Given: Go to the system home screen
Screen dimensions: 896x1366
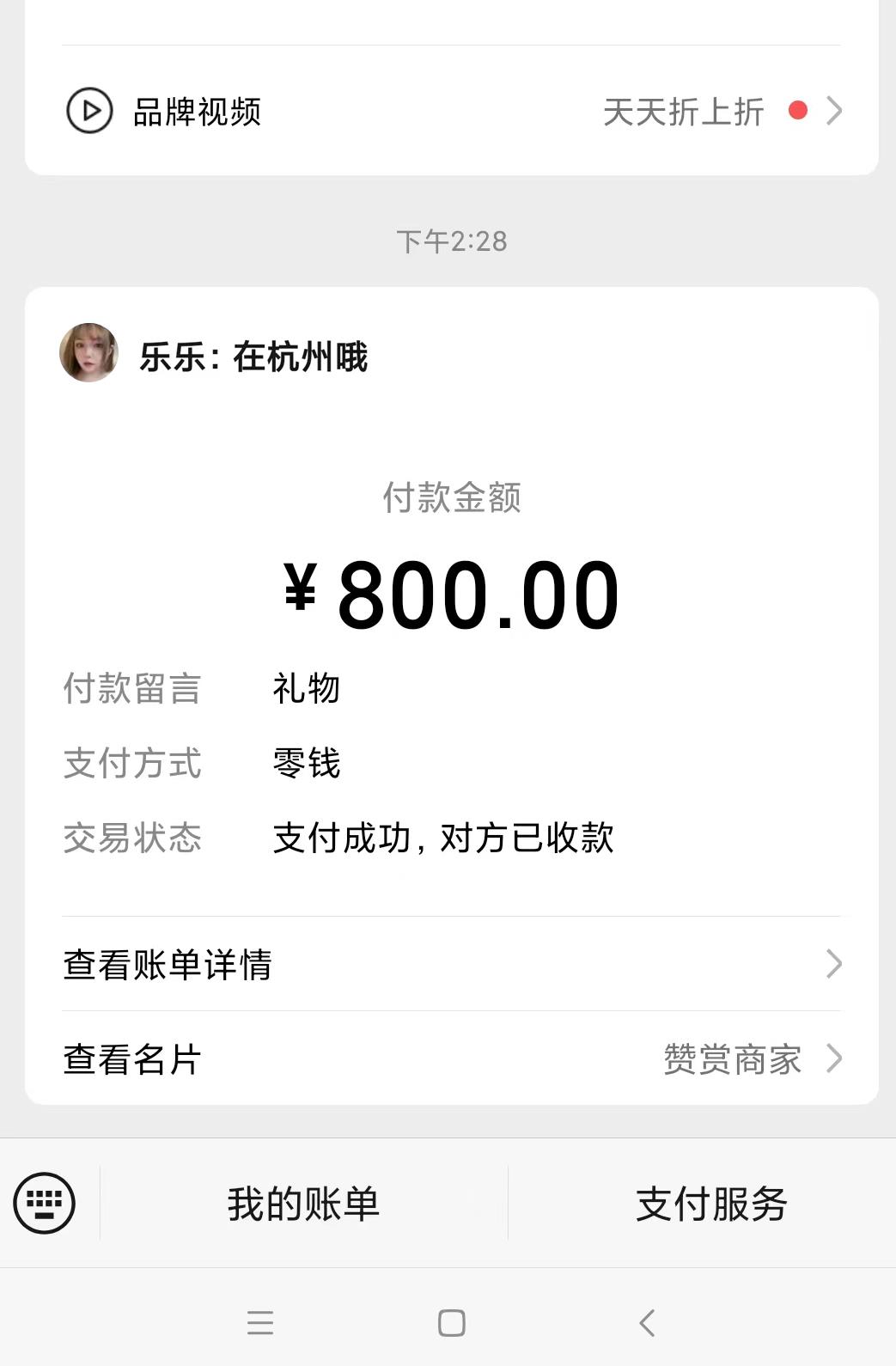Looking at the screenshot, I should coord(452,1322).
